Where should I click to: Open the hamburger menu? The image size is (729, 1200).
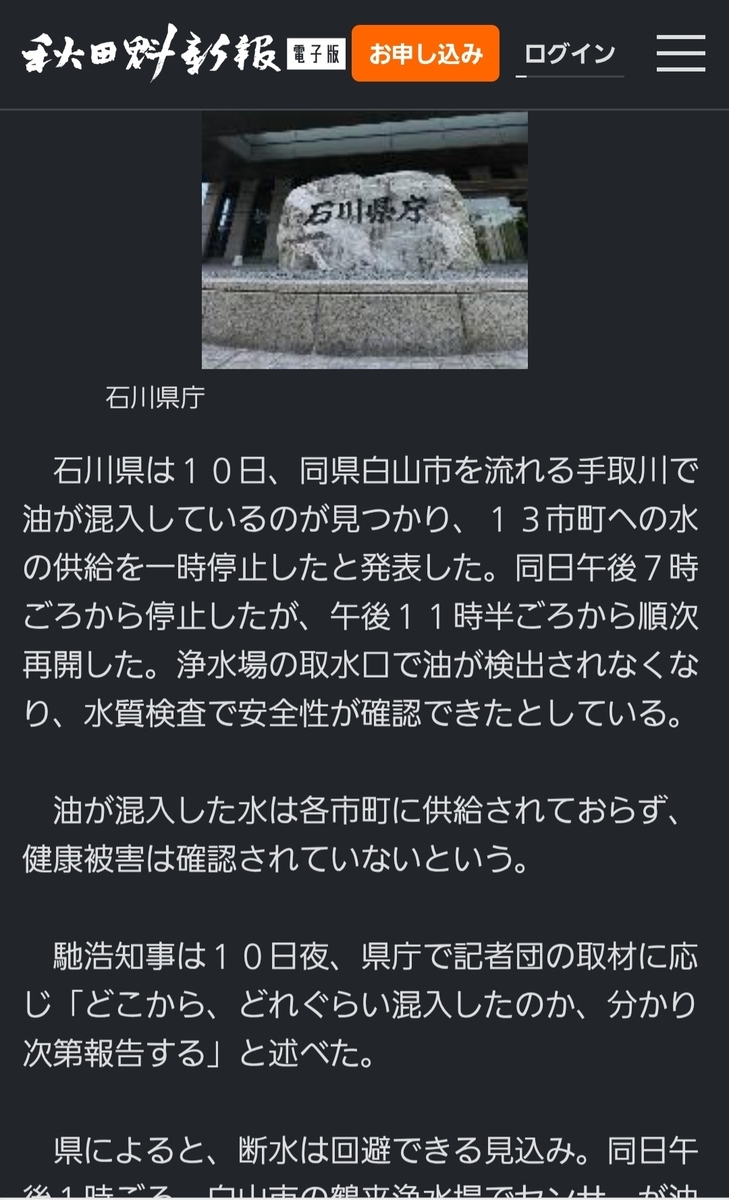681,53
